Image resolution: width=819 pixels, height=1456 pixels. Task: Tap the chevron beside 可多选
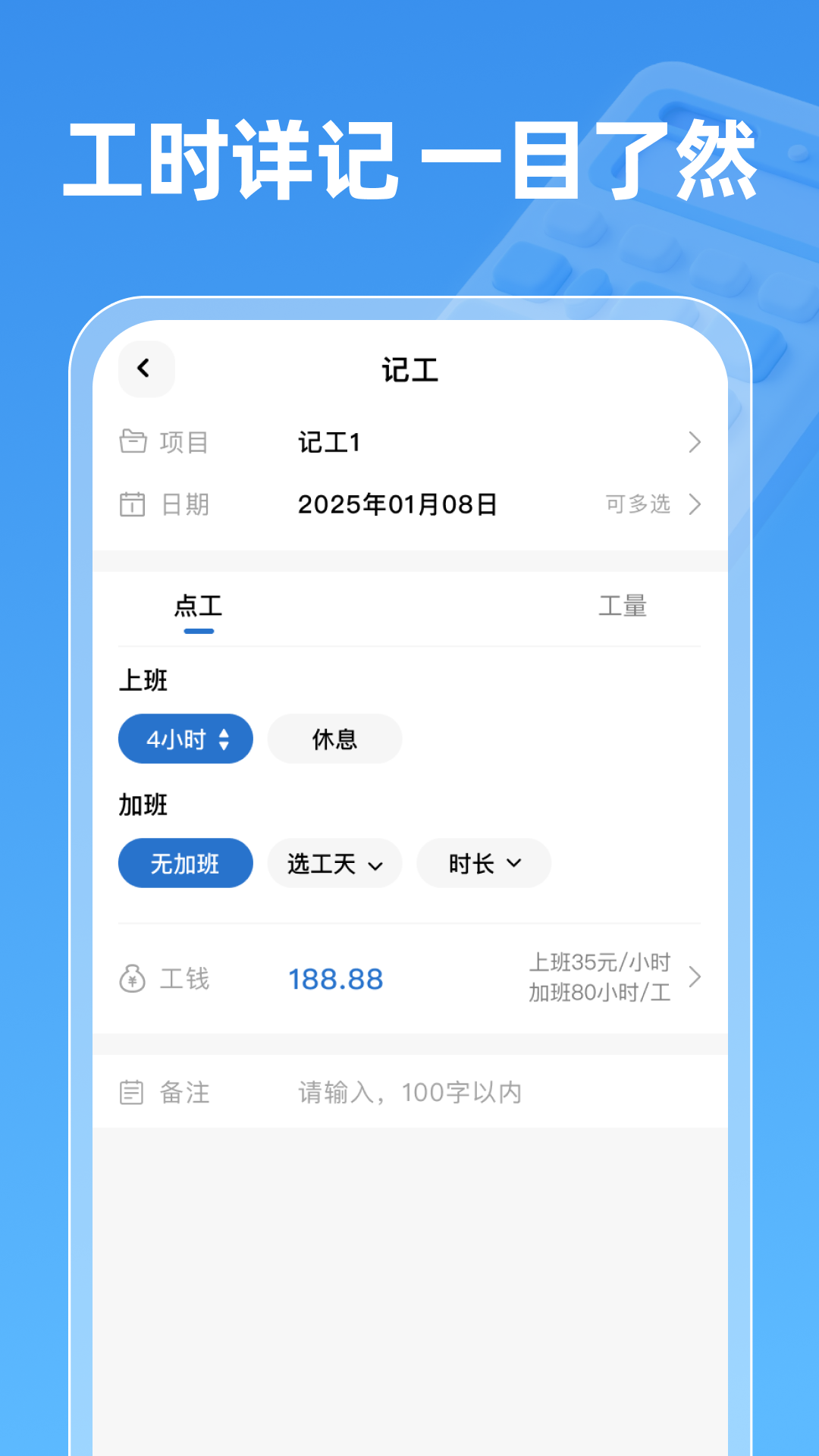tap(695, 504)
